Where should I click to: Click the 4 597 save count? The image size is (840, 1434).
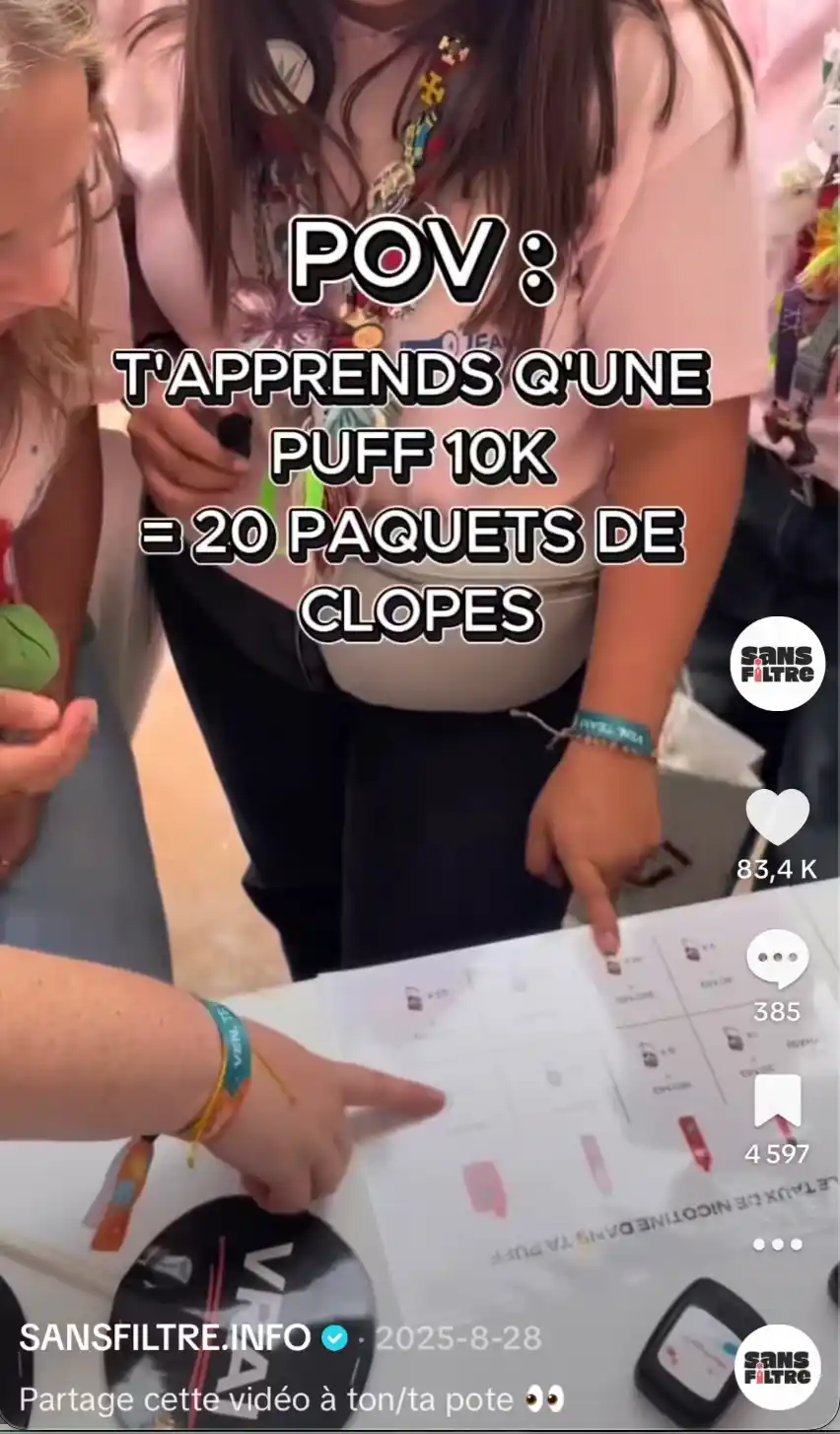pyautogui.click(x=778, y=1154)
